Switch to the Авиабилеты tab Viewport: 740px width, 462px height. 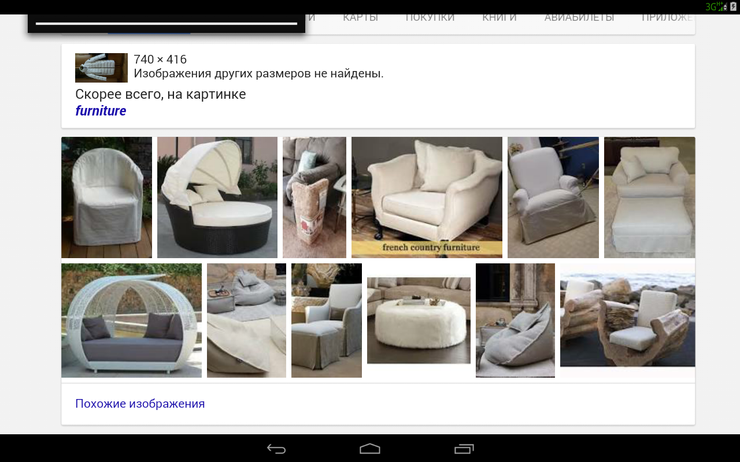coord(579,17)
